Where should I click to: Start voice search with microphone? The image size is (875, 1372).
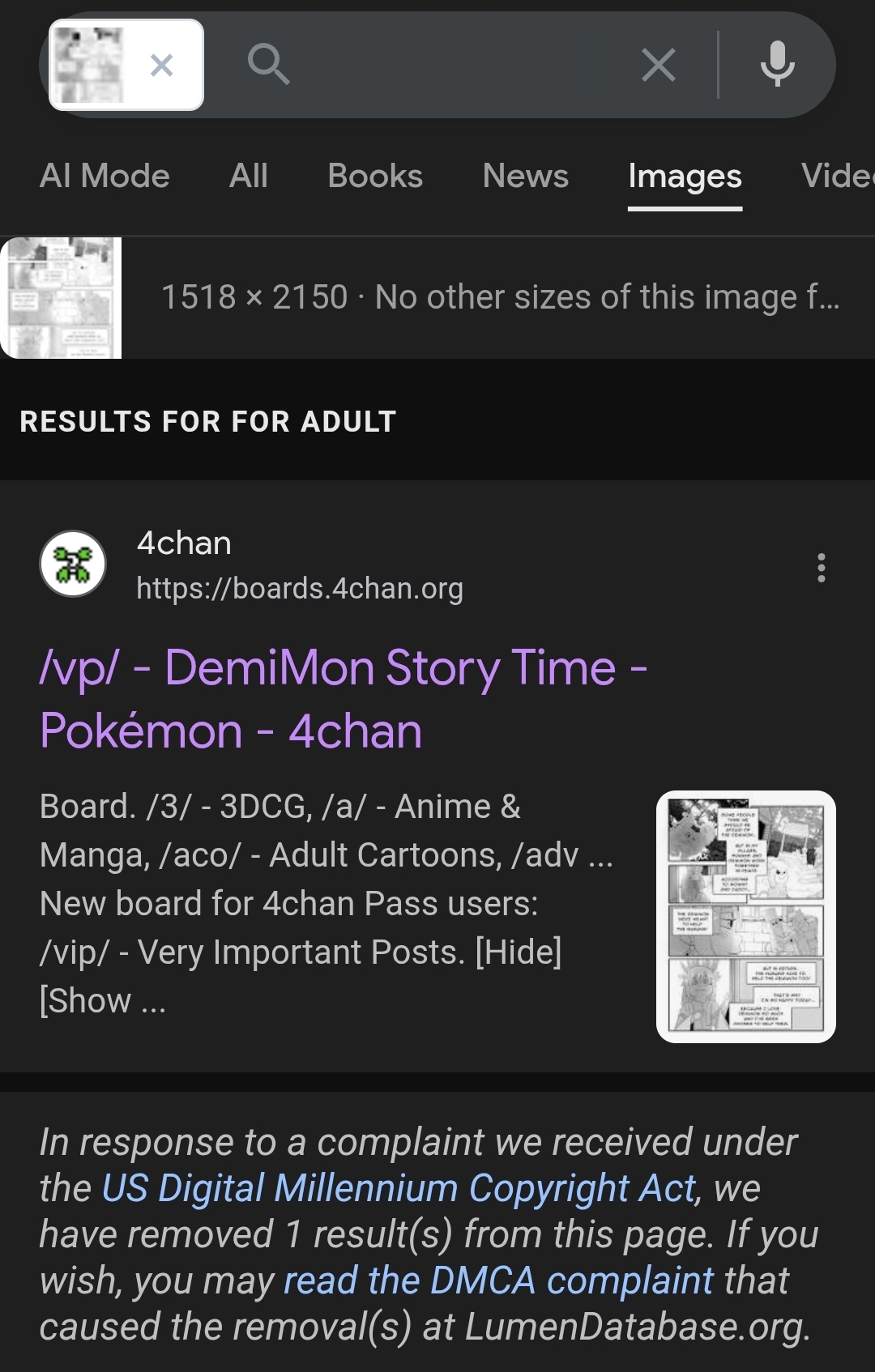coord(777,64)
